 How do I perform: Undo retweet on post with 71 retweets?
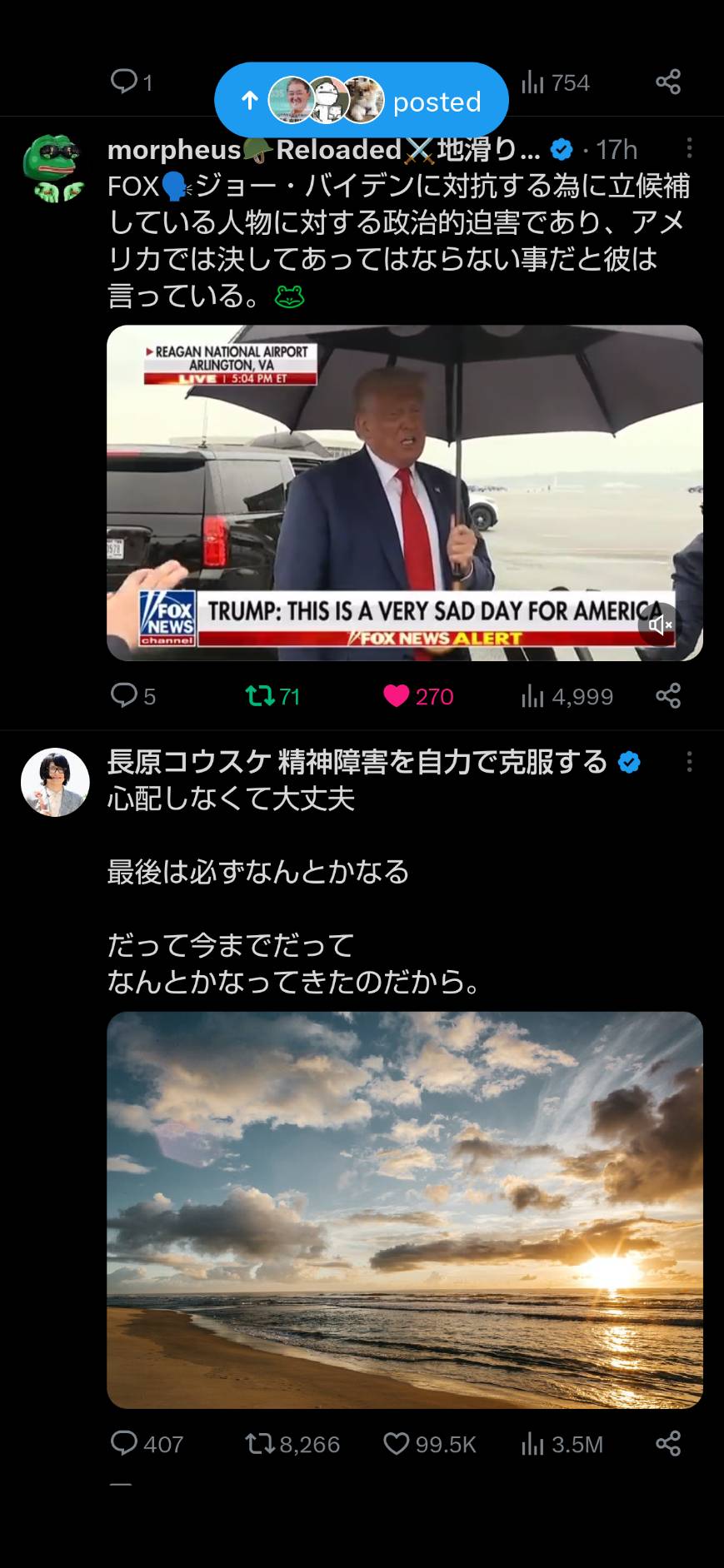pyautogui.click(x=272, y=695)
